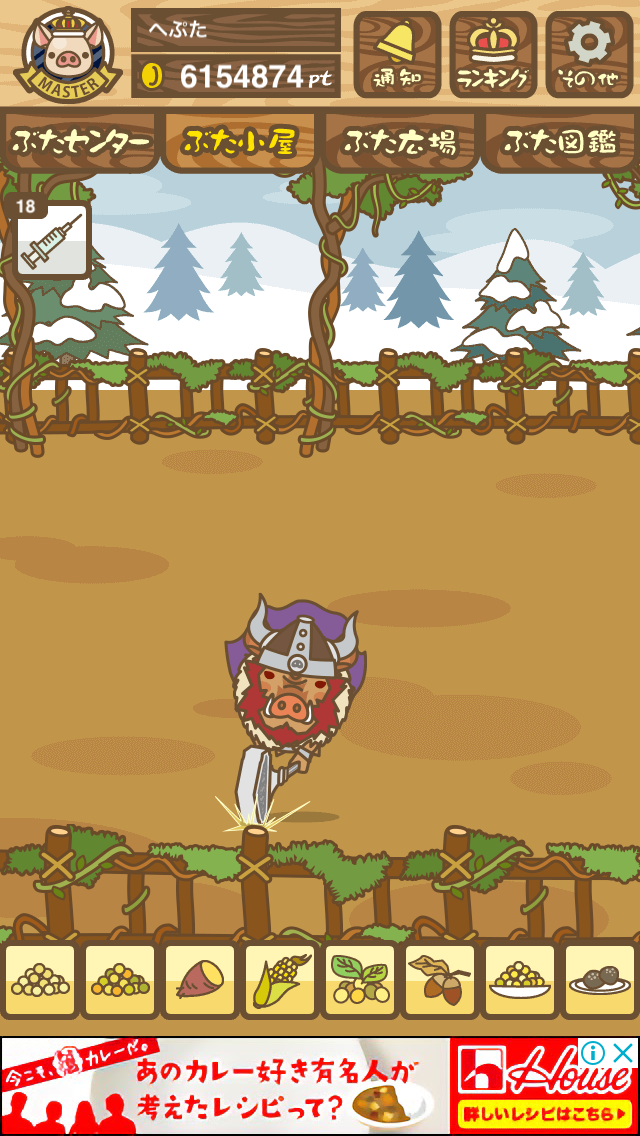Feed the sweet potato
Screen dimensions: 640x1136
coord(200,980)
